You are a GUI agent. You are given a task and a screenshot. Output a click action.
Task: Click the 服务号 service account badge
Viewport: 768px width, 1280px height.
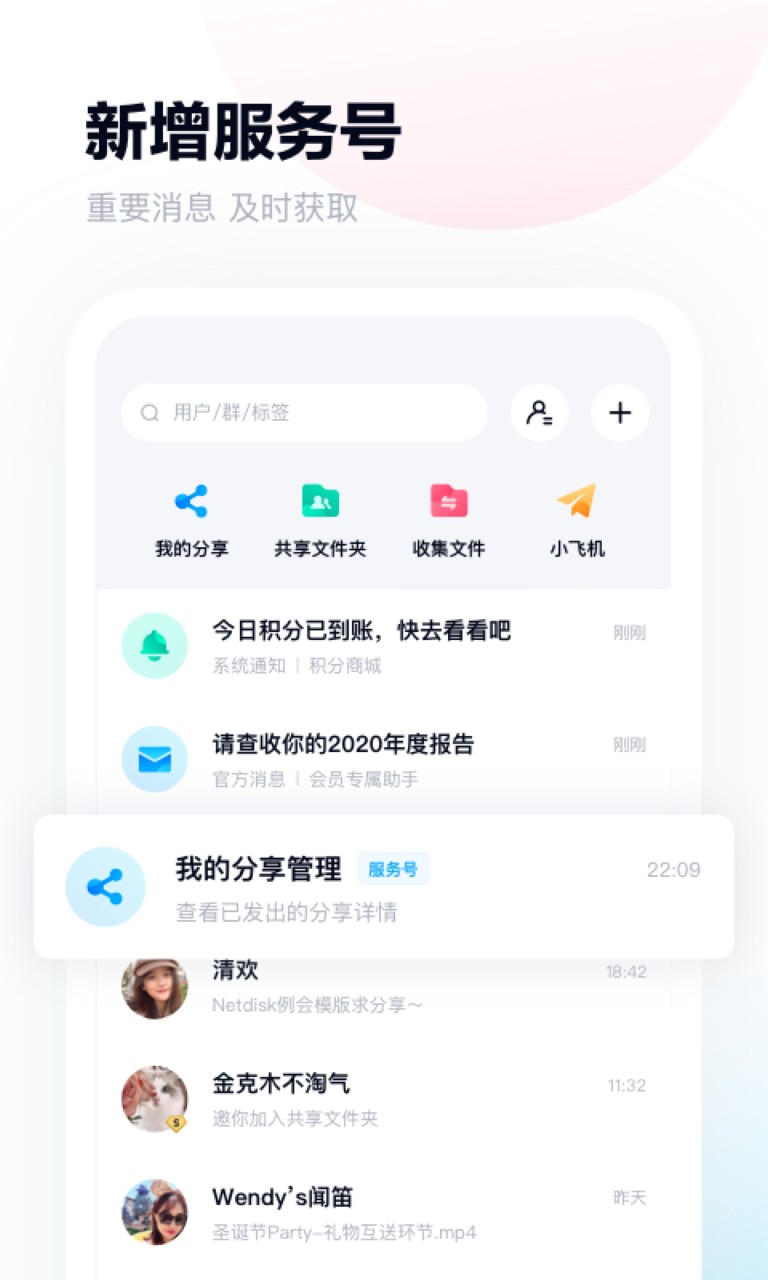pyautogui.click(x=394, y=869)
